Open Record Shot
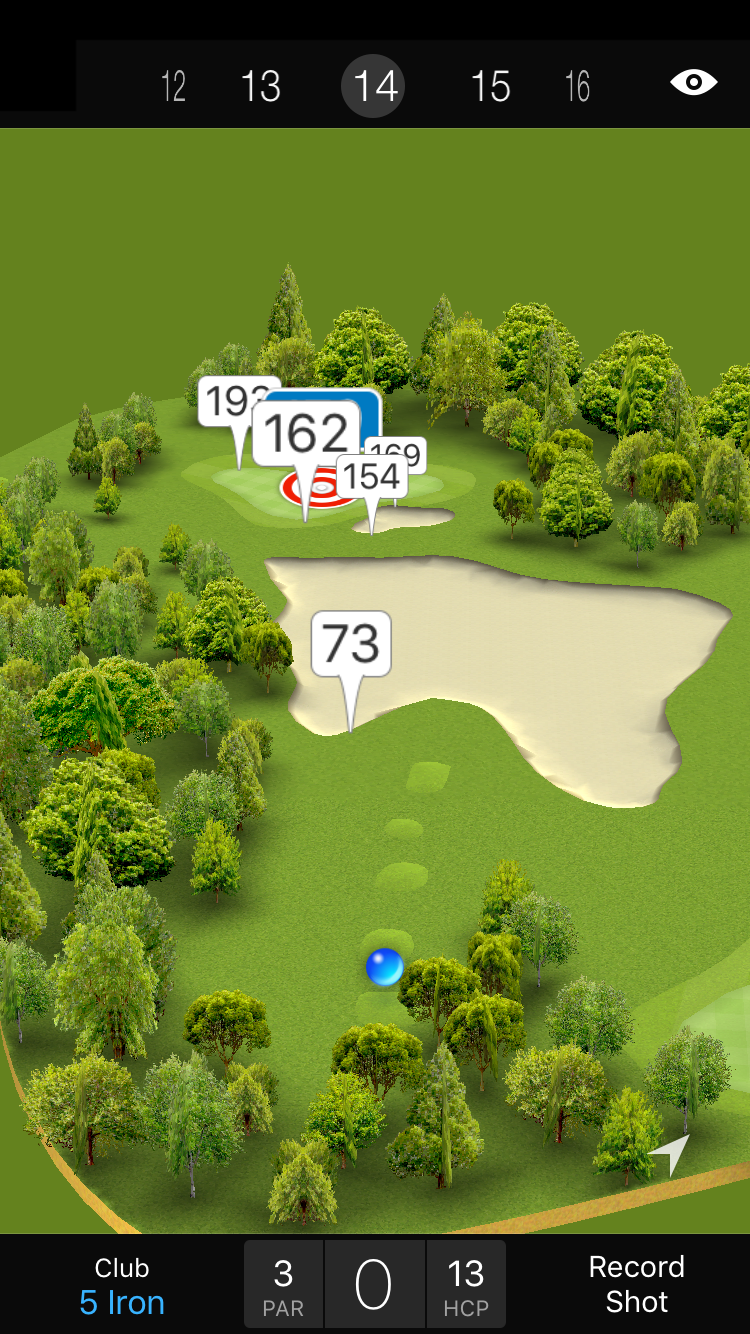This screenshot has width=750, height=1334. coord(636,1284)
